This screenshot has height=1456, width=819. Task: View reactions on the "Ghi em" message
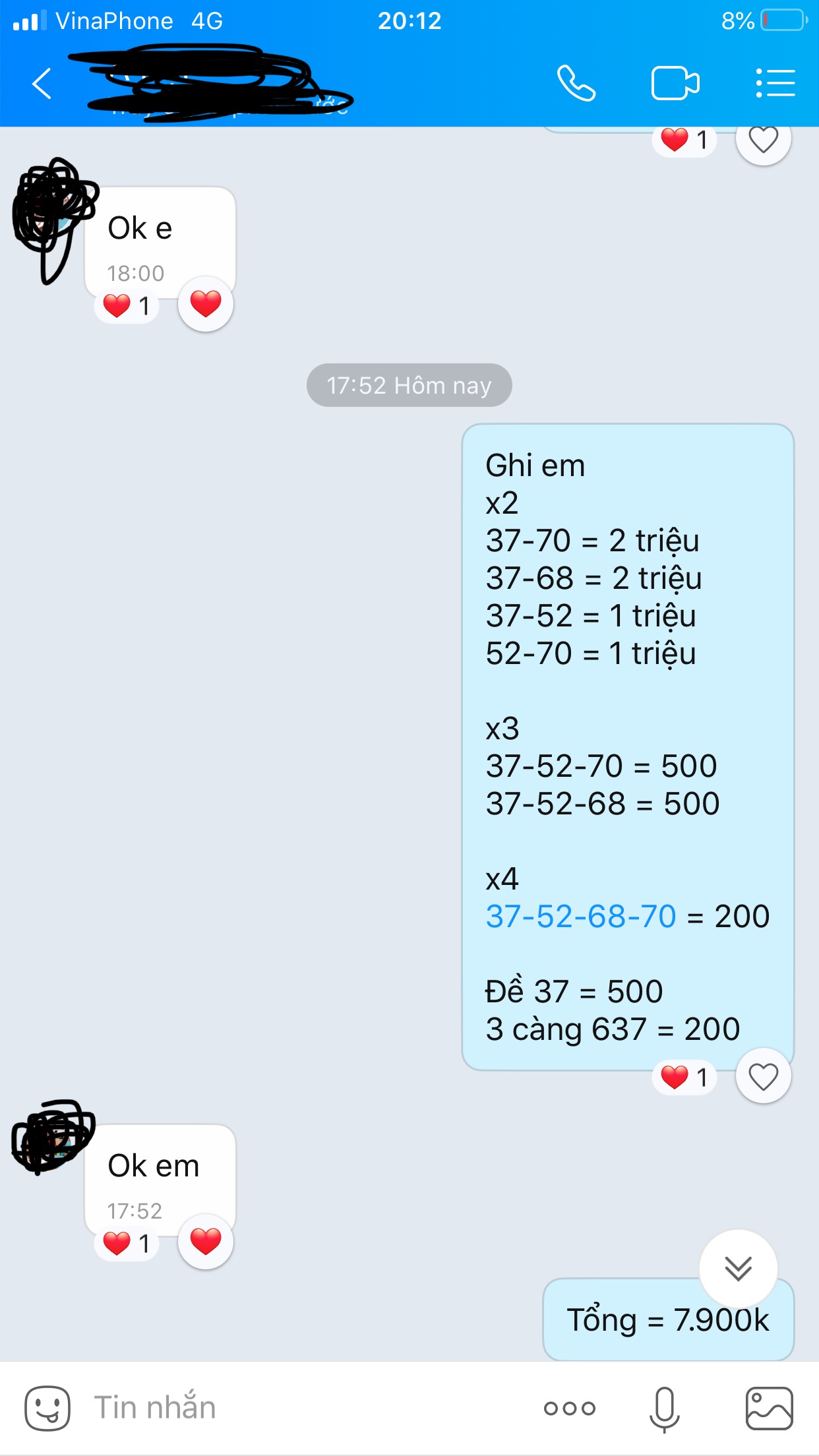click(684, 1077)
